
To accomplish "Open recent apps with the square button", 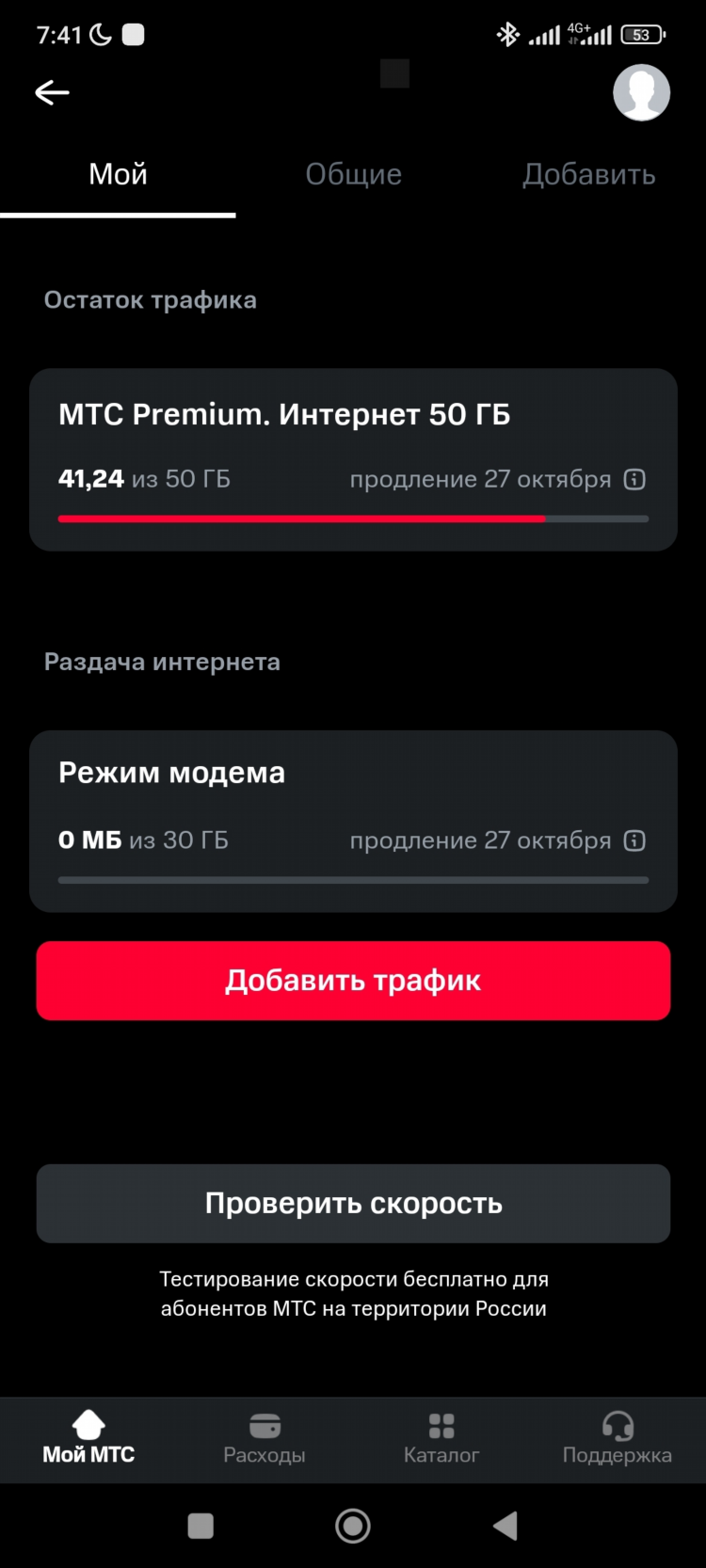I will (x=201, y=1526).
